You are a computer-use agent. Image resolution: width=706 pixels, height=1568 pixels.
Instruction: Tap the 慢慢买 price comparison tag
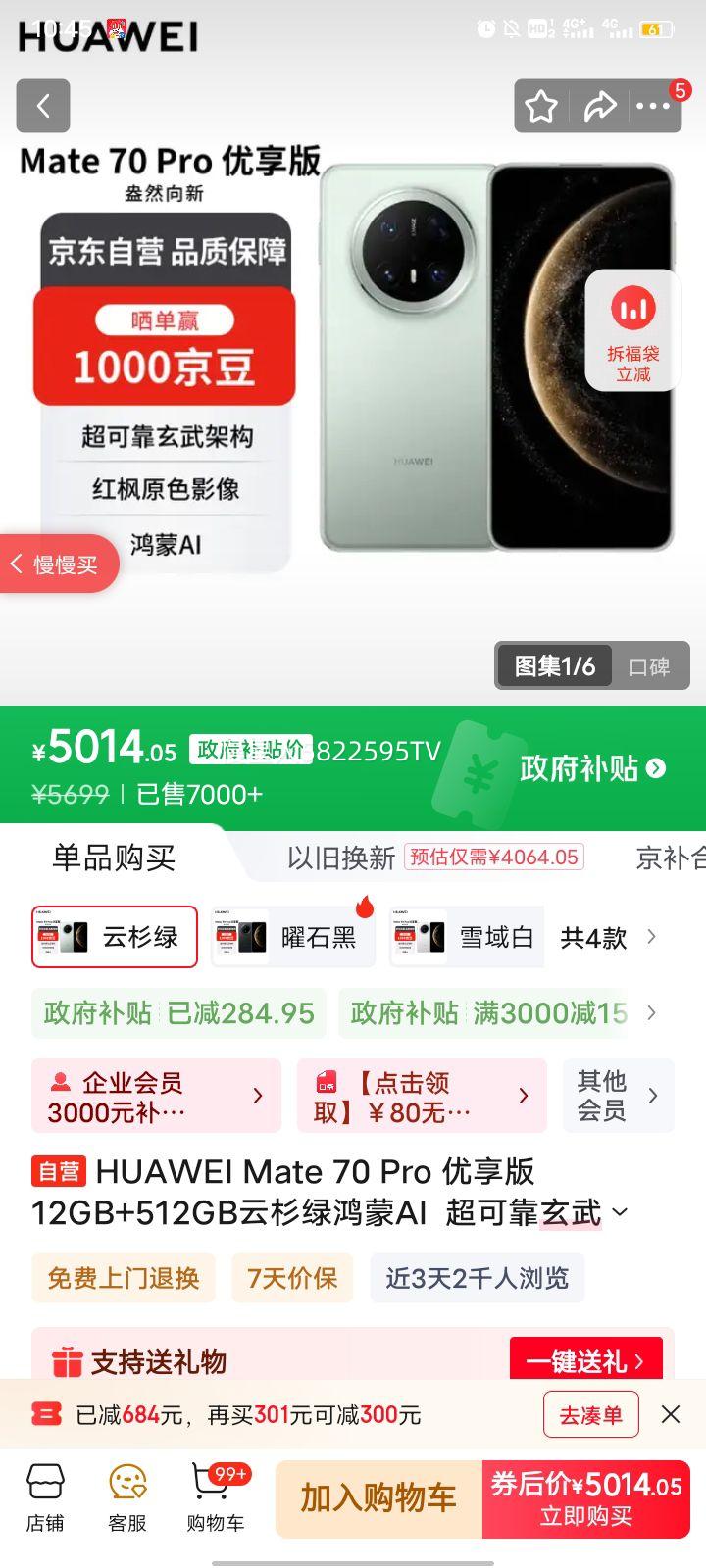[x=57, y=564]
